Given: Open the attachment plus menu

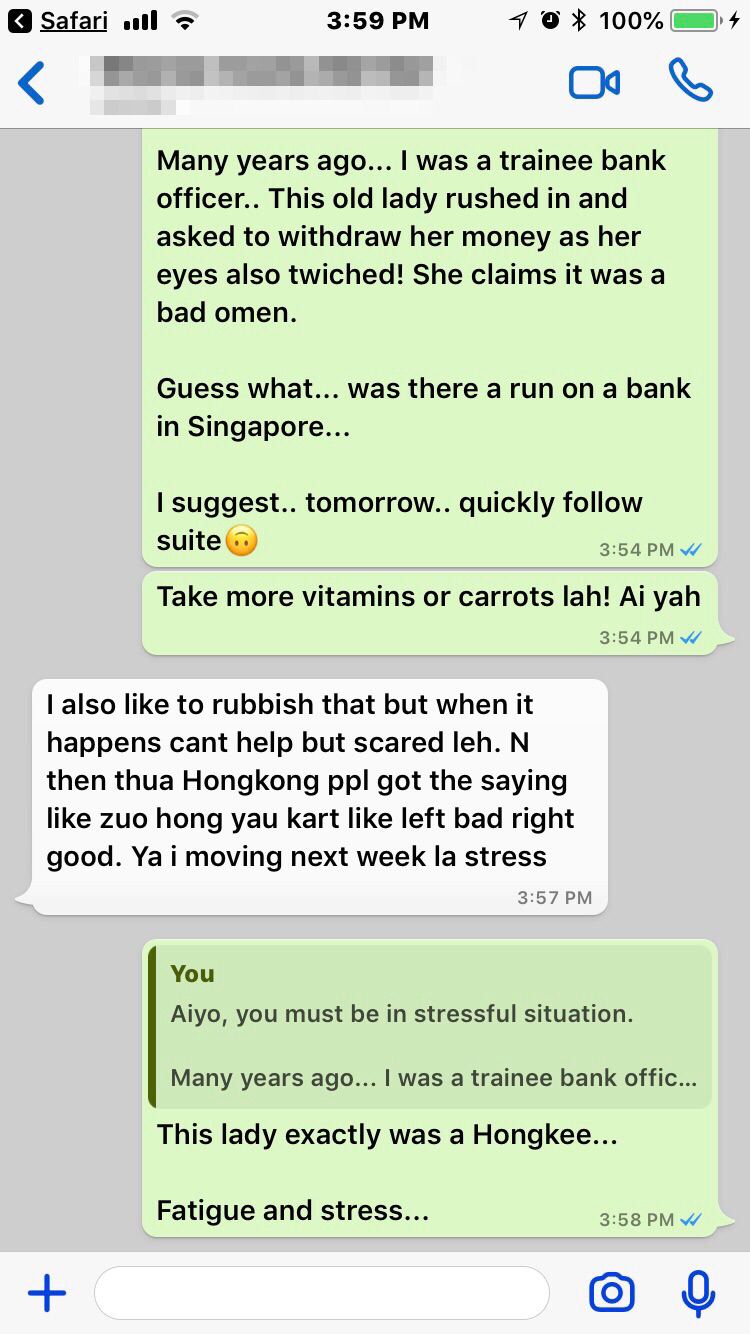Looking at the screenshot, I should 47,1293.
